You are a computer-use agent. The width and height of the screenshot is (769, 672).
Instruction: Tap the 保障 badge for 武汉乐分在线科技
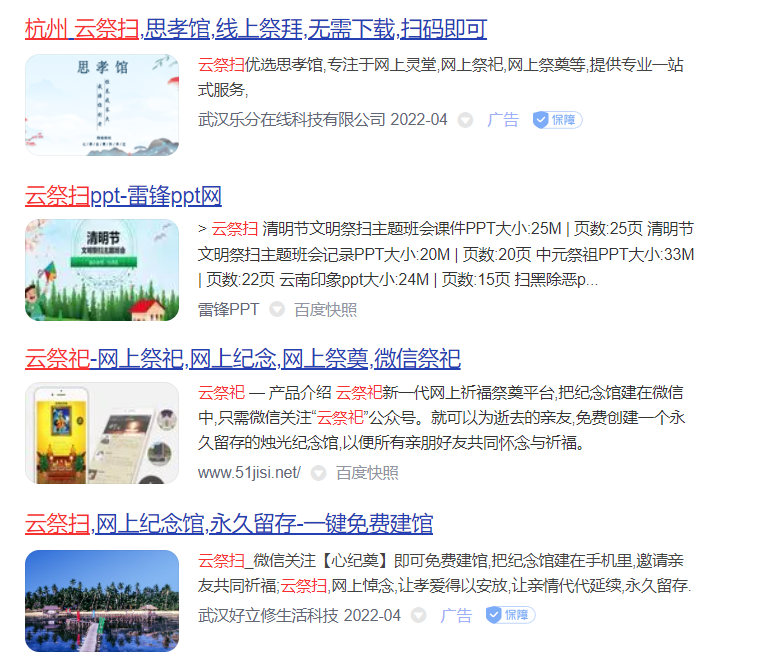[557, 120]
